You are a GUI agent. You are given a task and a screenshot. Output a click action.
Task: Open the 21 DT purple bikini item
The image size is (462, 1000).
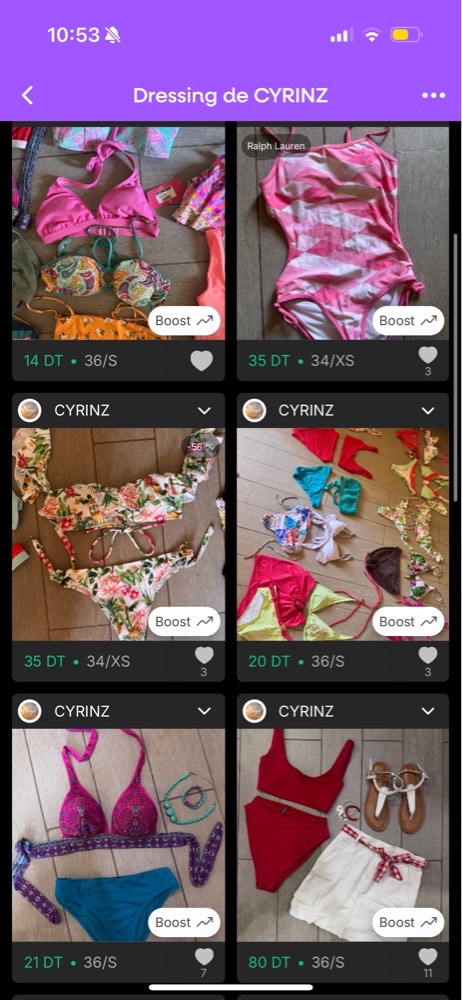[119, 835]
